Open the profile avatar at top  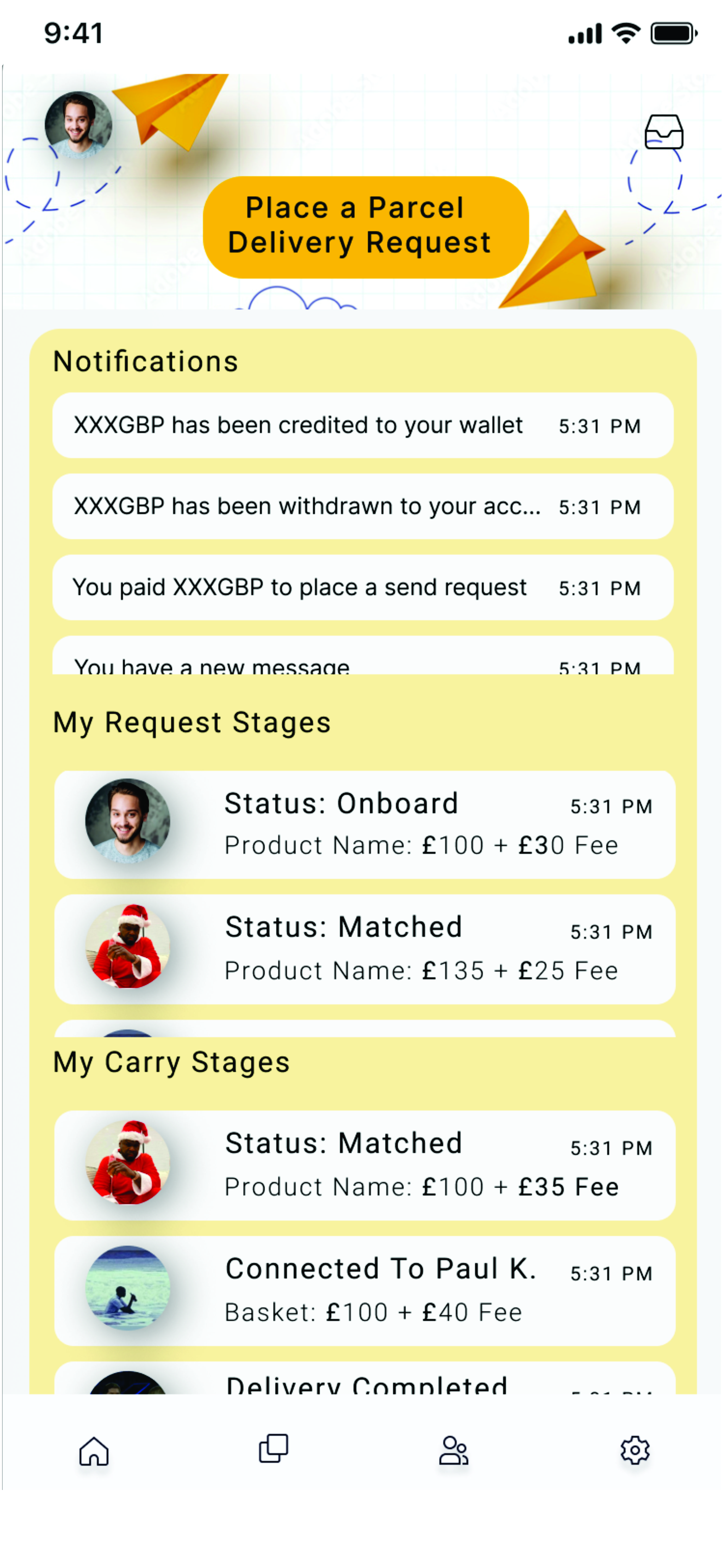tap(78, 125)
